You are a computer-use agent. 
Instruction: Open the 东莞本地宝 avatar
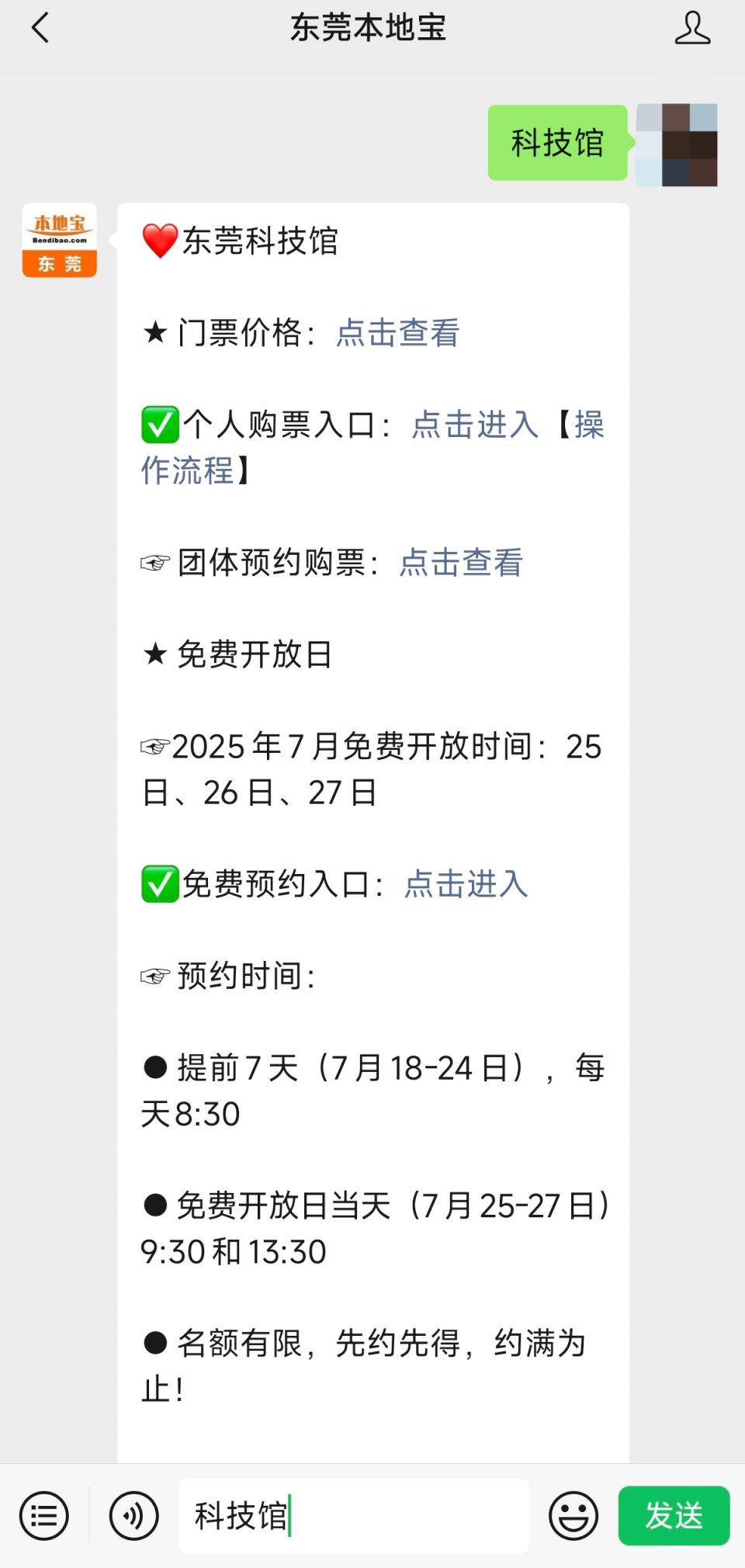pyautogui.click(x=60, y=241)
